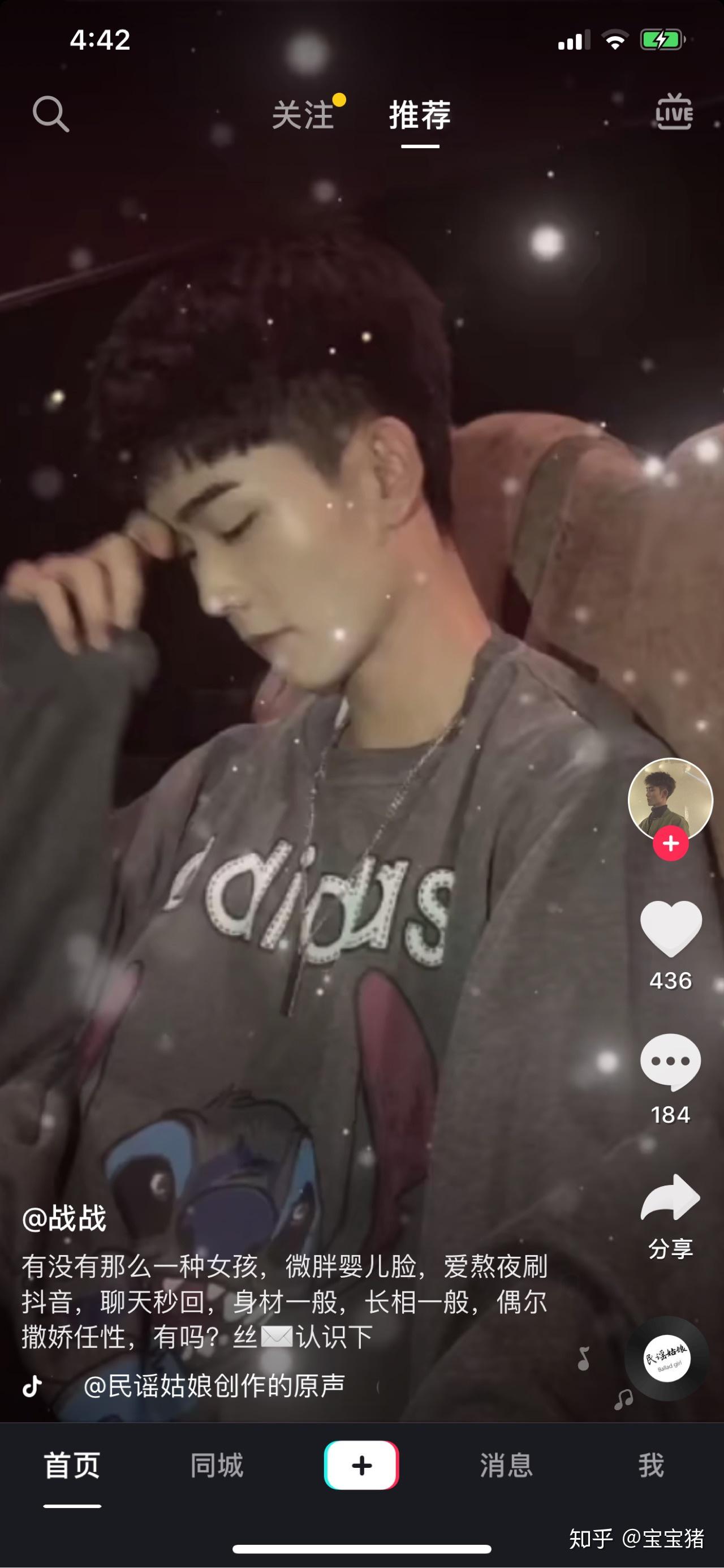Switch to the 关注 tab

coord(303,114)
